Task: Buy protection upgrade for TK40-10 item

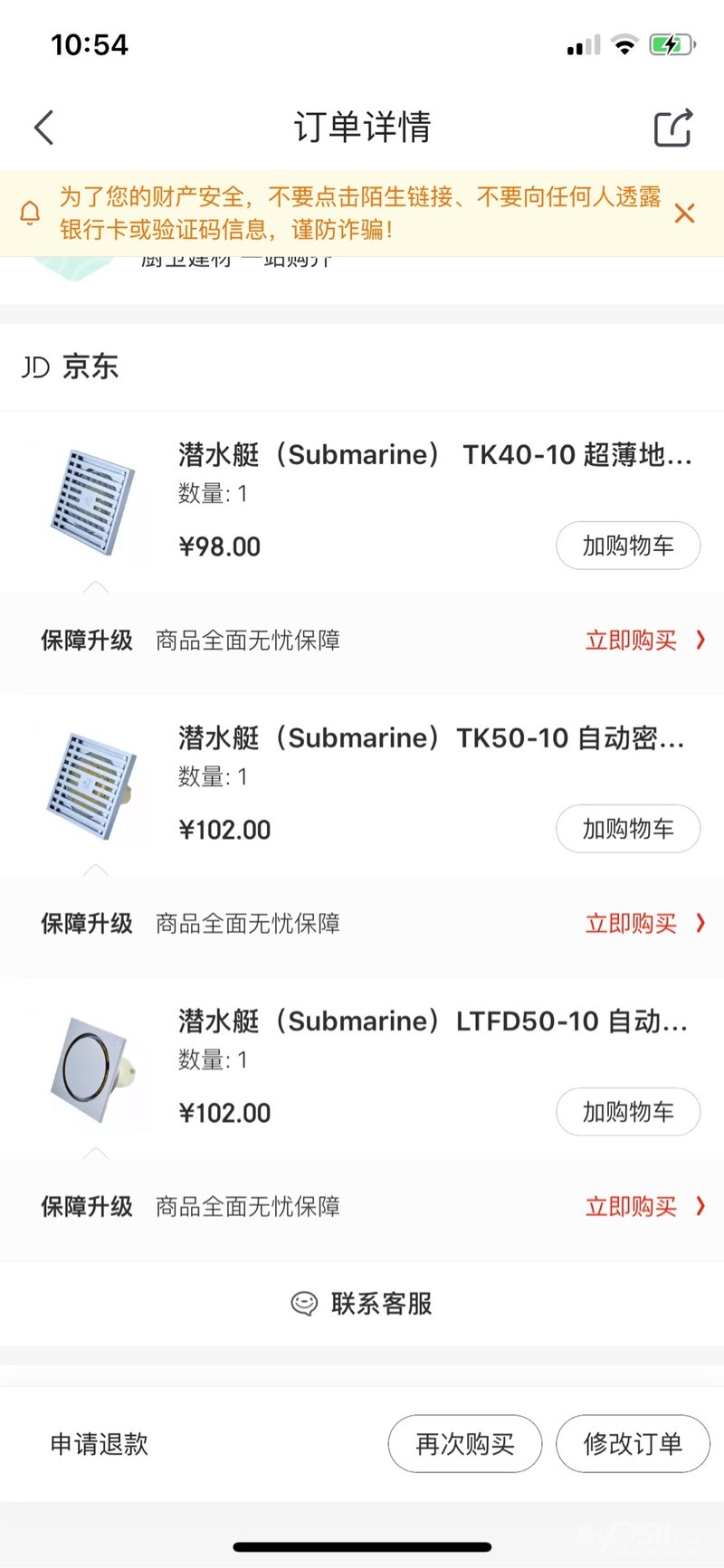Action: pyautogui.click(x=643, y=641)
